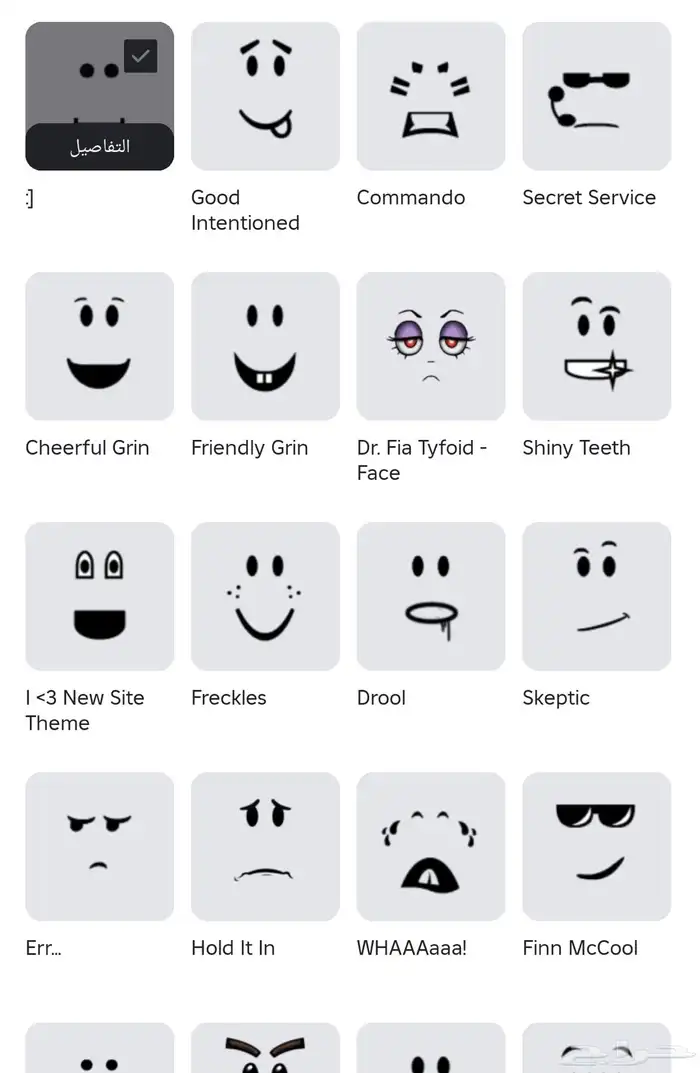The width and height of the screenshot is (700, 1073).
Task: Uncheck the selected face's checkmark
Action: 140,57
